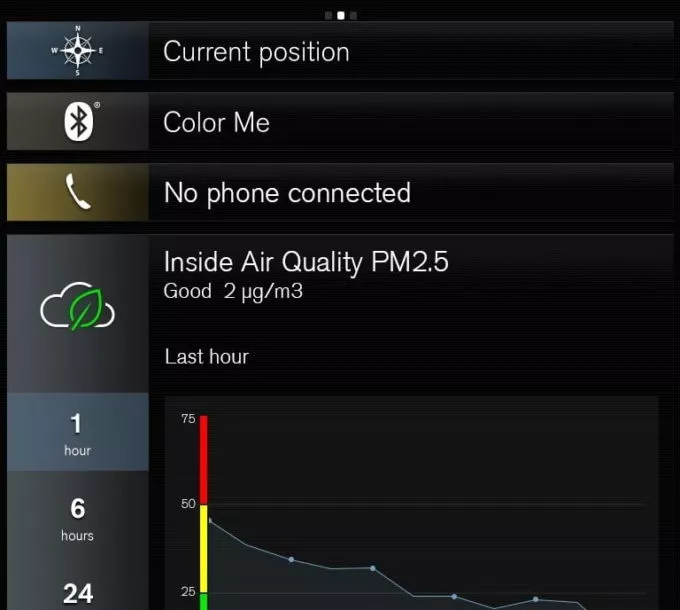
Task: Open the Current position navigation tile
Action: tap(340, 52)
